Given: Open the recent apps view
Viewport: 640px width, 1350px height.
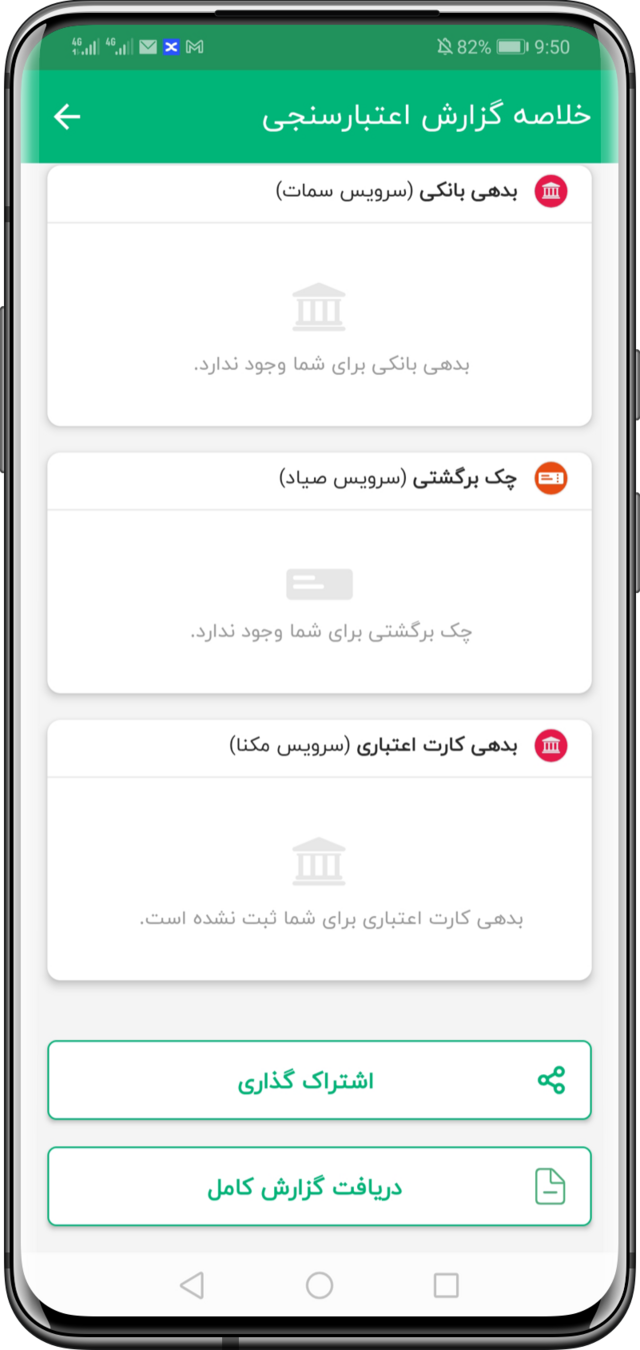Looking at the screenshot, I should pos(446,1285).
